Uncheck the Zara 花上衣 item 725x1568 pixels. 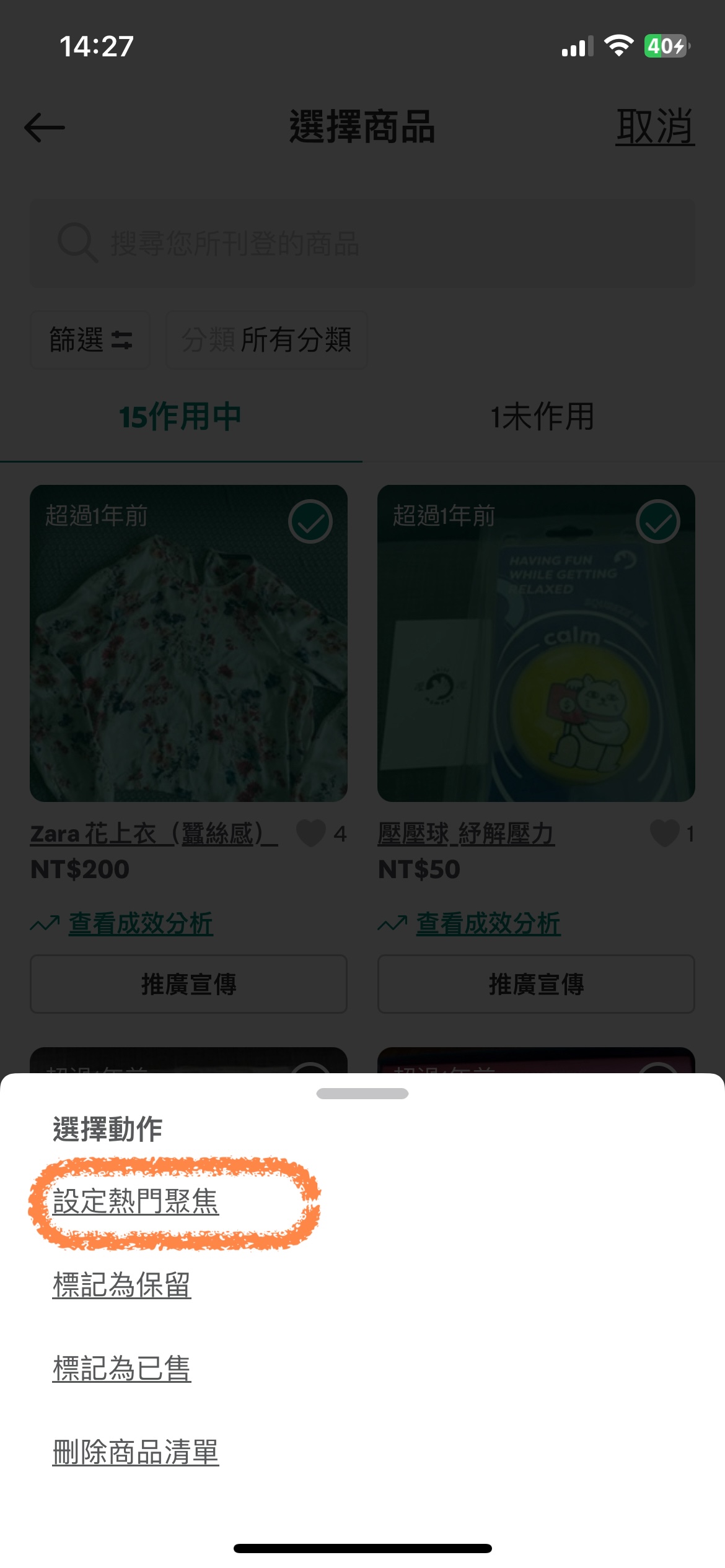point(310,521)
